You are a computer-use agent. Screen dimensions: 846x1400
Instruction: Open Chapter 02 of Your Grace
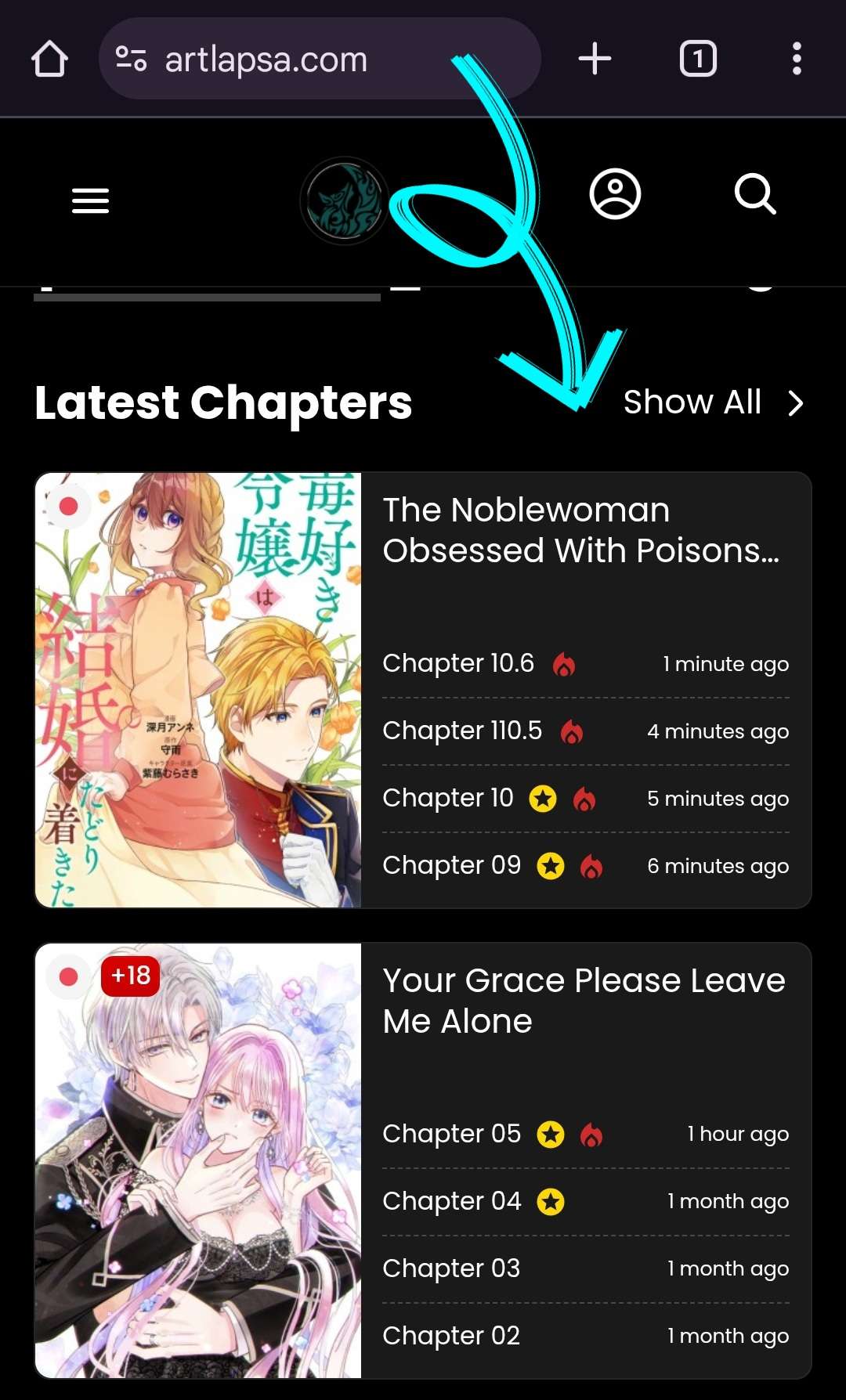point(451,1336)
